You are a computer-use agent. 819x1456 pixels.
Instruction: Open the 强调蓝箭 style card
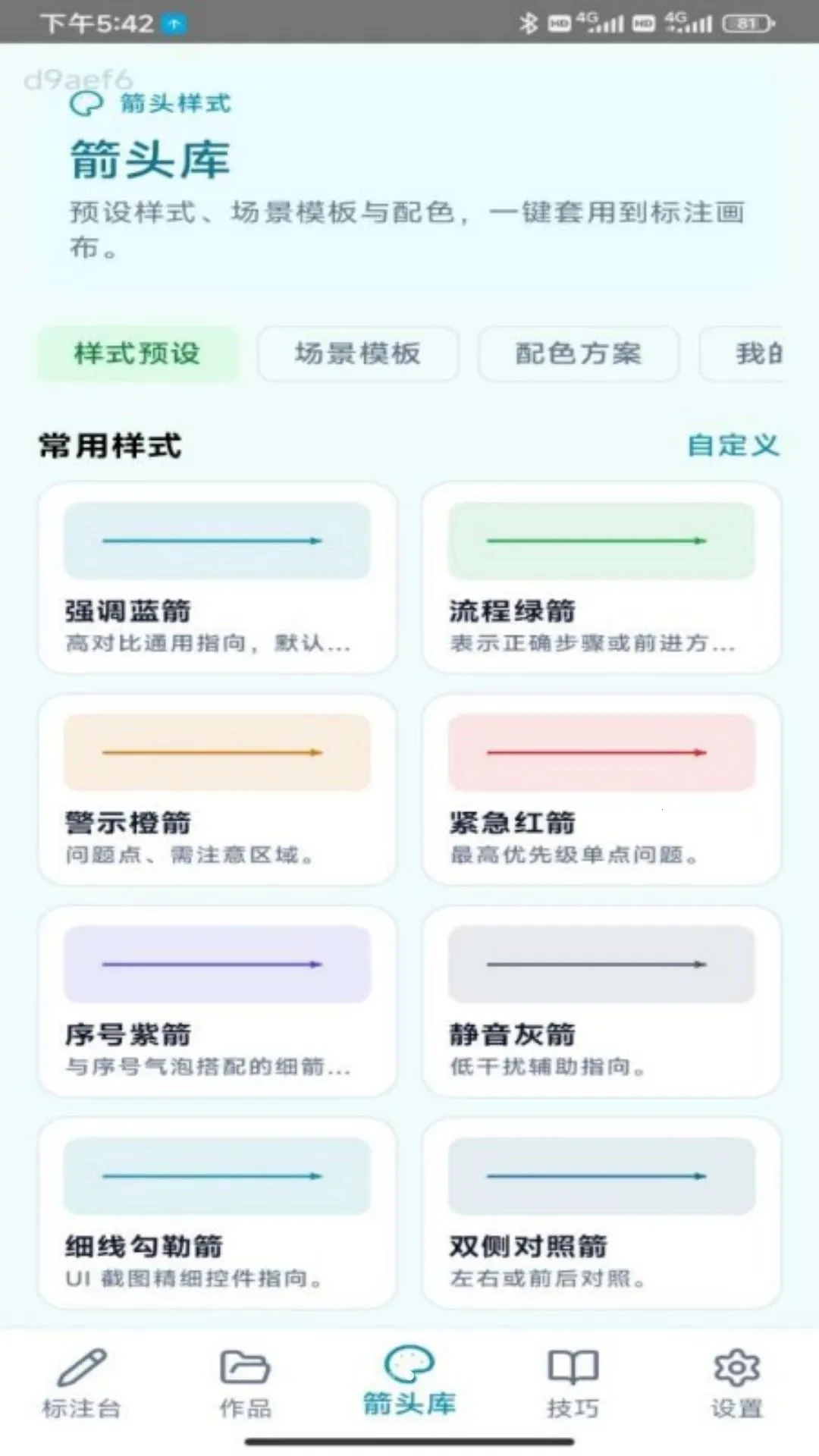[x=217, y=578]
